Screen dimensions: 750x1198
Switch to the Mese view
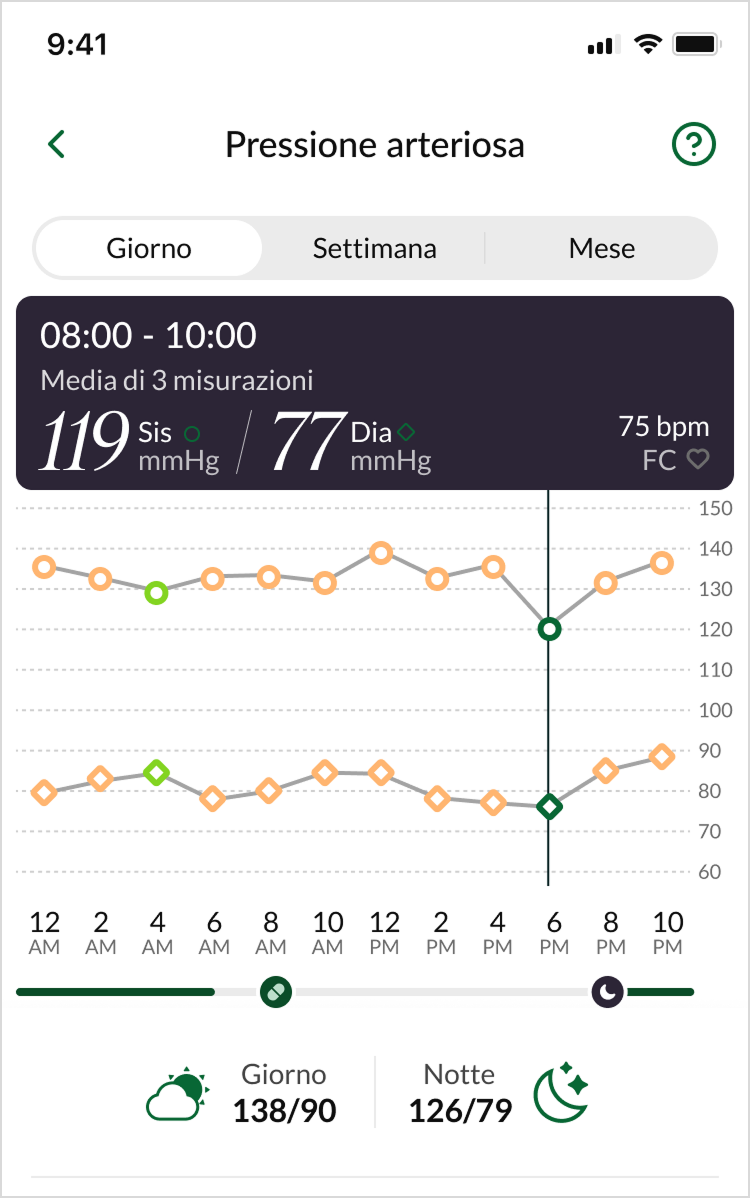click(x=601, y=248)
